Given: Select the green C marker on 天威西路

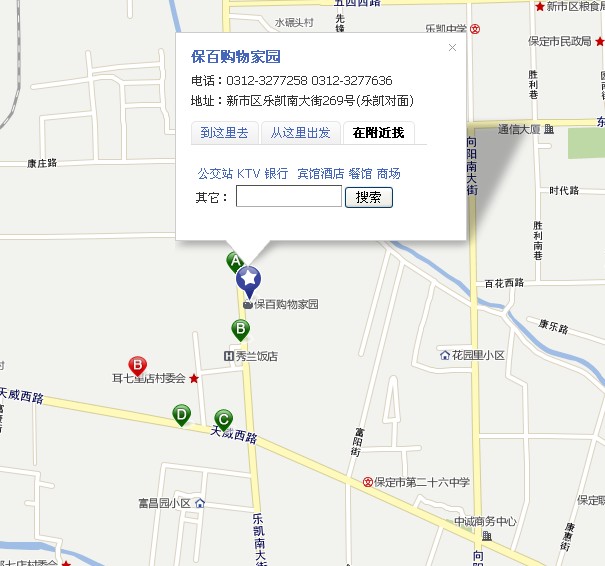Looking at the screenshot, I should point(223,418).
